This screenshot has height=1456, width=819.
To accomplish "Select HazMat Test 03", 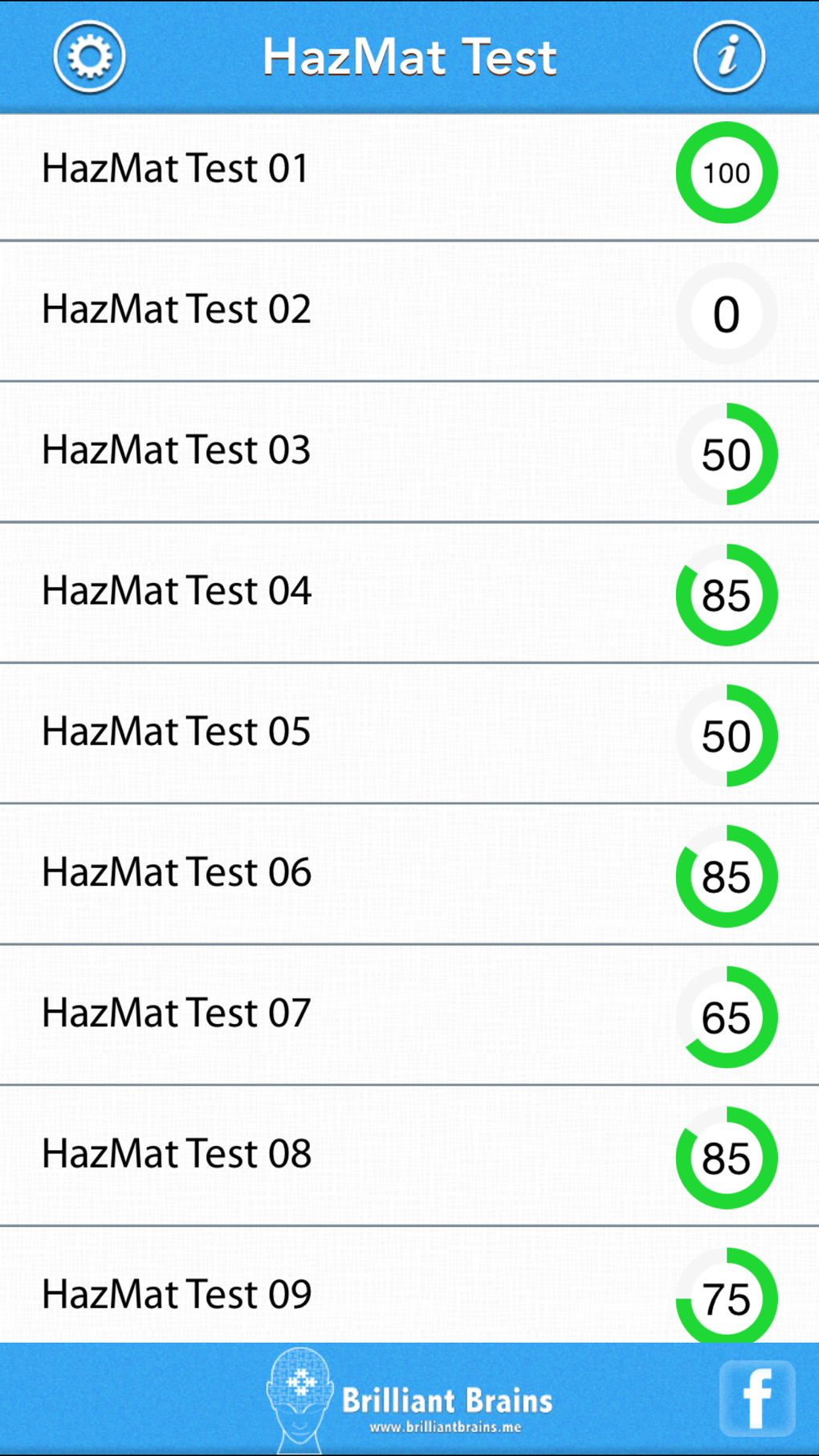I will [x=176, y=451].
